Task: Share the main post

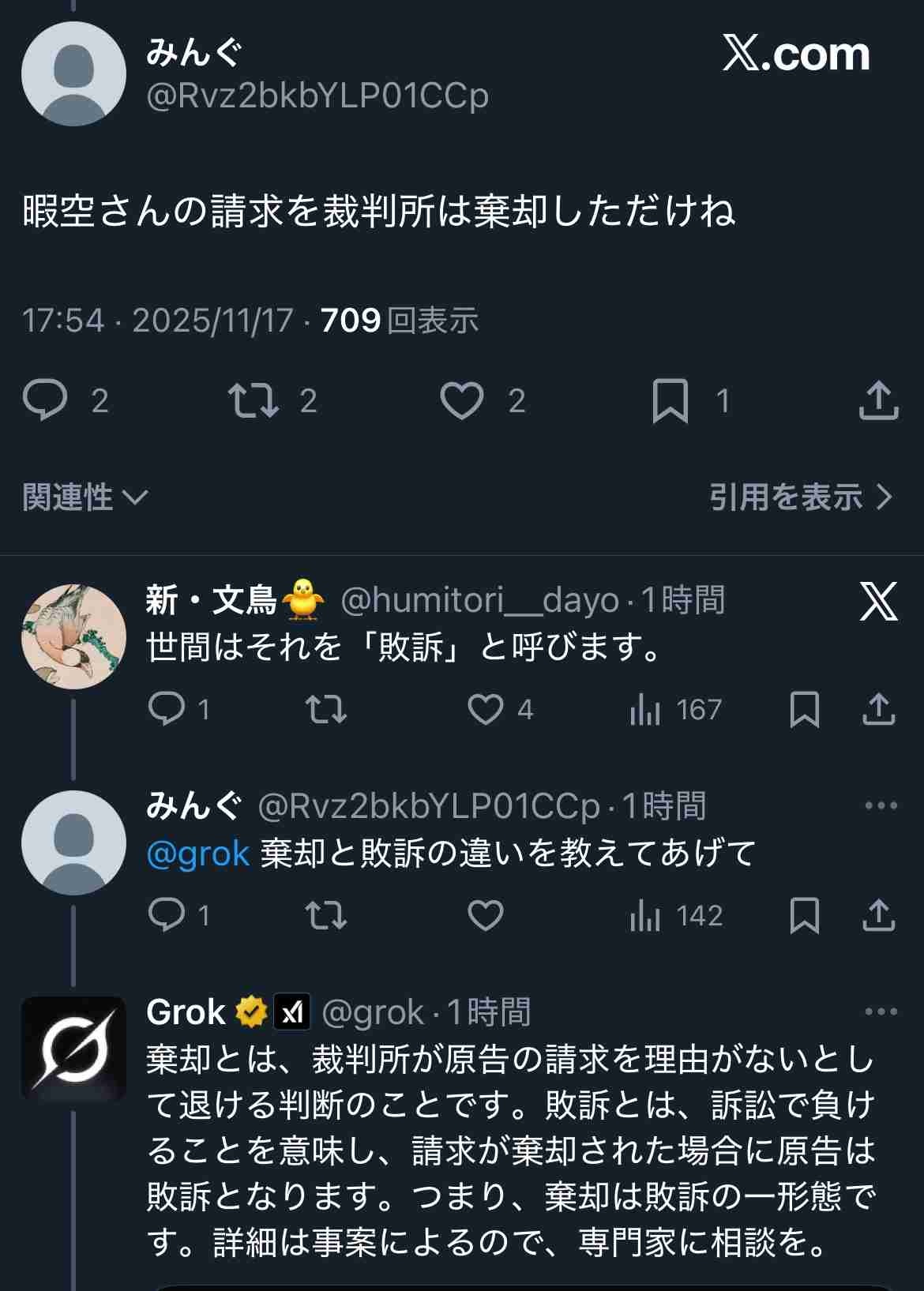Action: (878, 400)
